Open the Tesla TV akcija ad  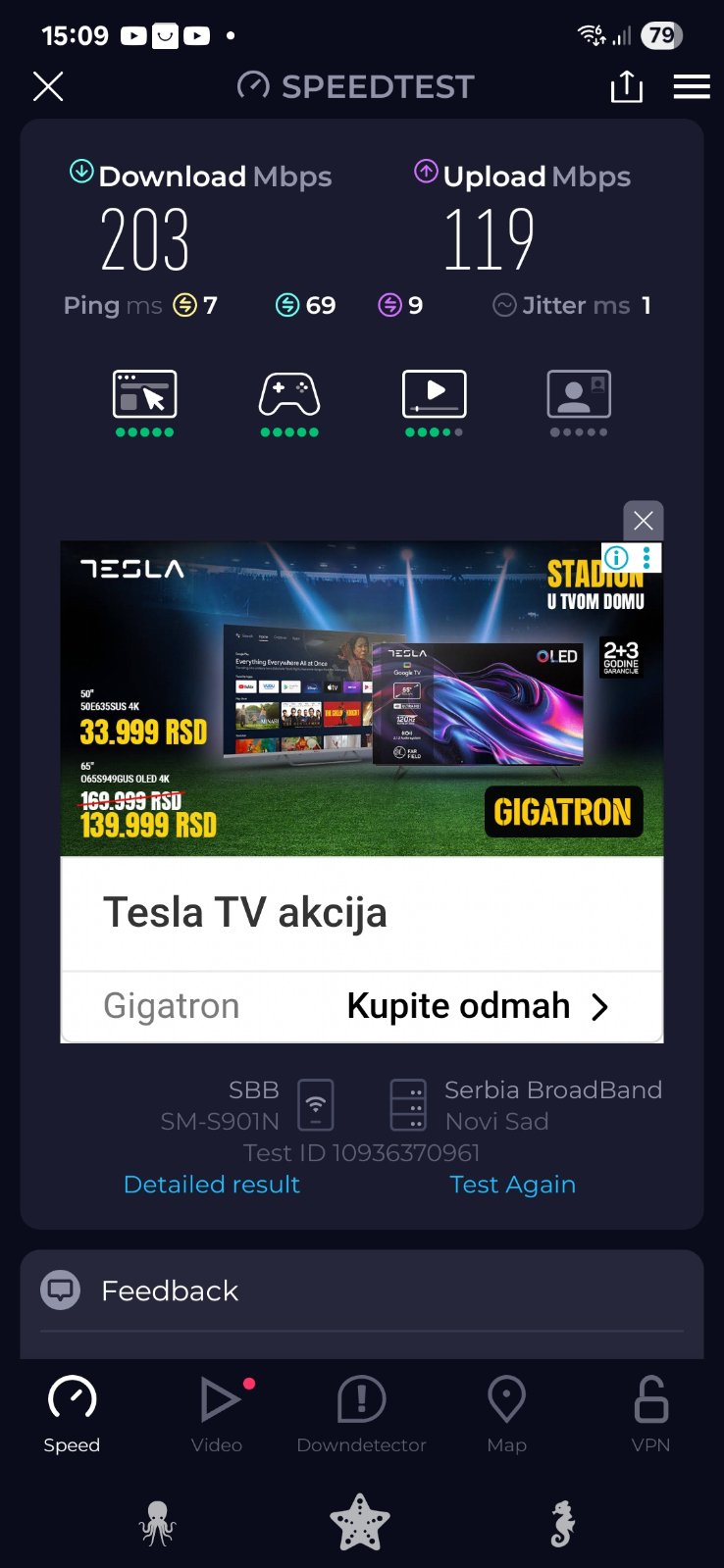click(245, 913)
